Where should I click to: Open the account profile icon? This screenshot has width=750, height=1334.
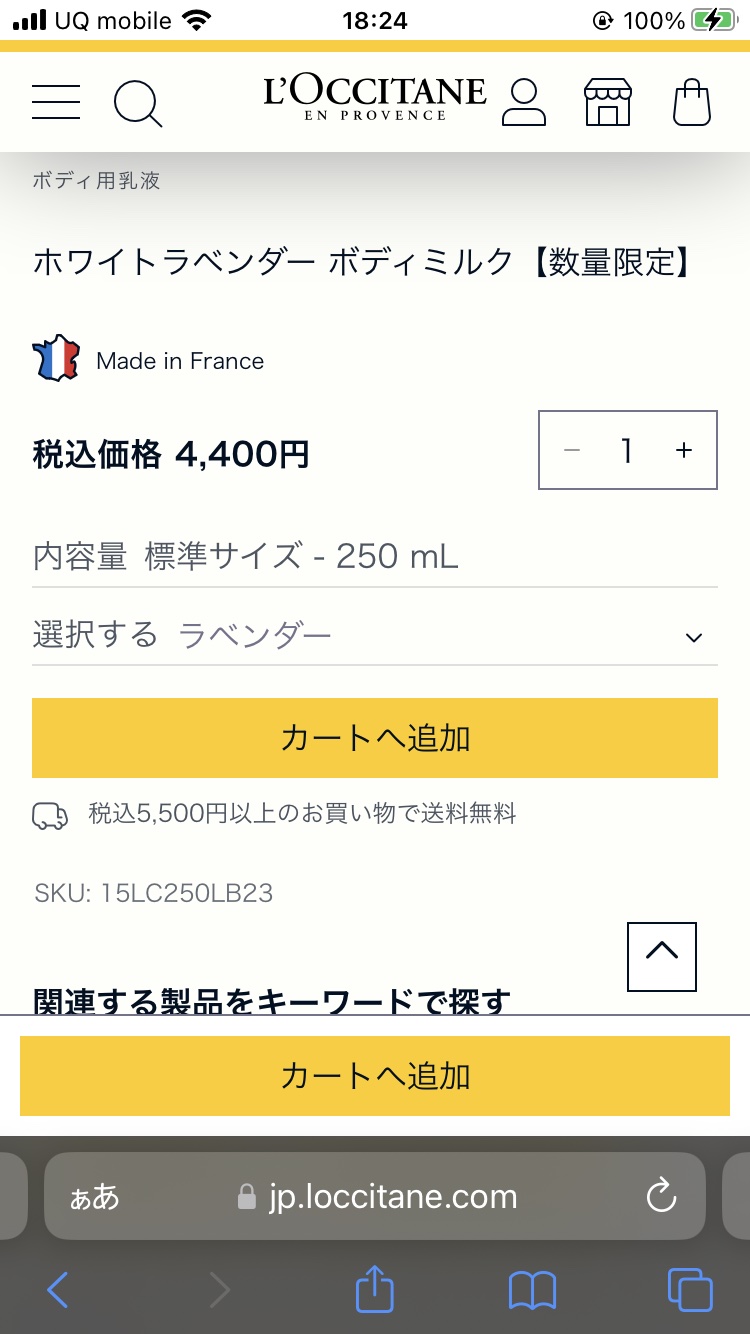click(523, 102)
